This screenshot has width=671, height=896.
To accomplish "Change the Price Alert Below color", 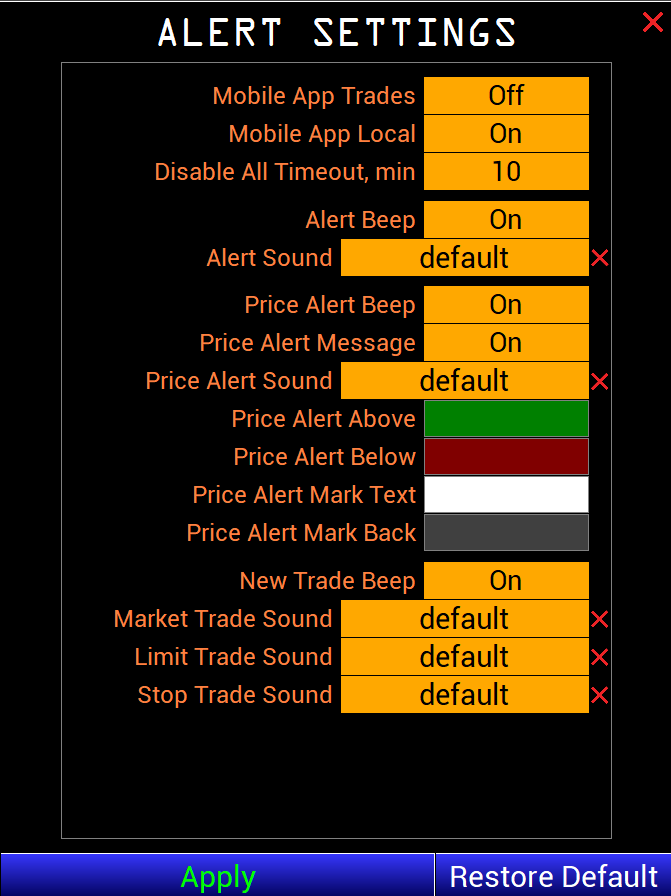I will click(506, 457).
